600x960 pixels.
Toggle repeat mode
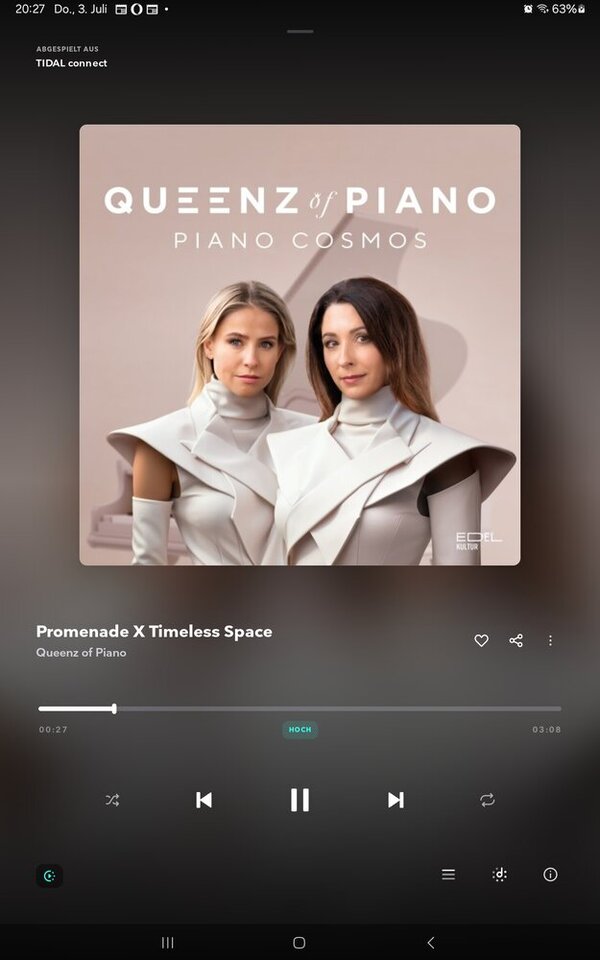tap(487, 800)
